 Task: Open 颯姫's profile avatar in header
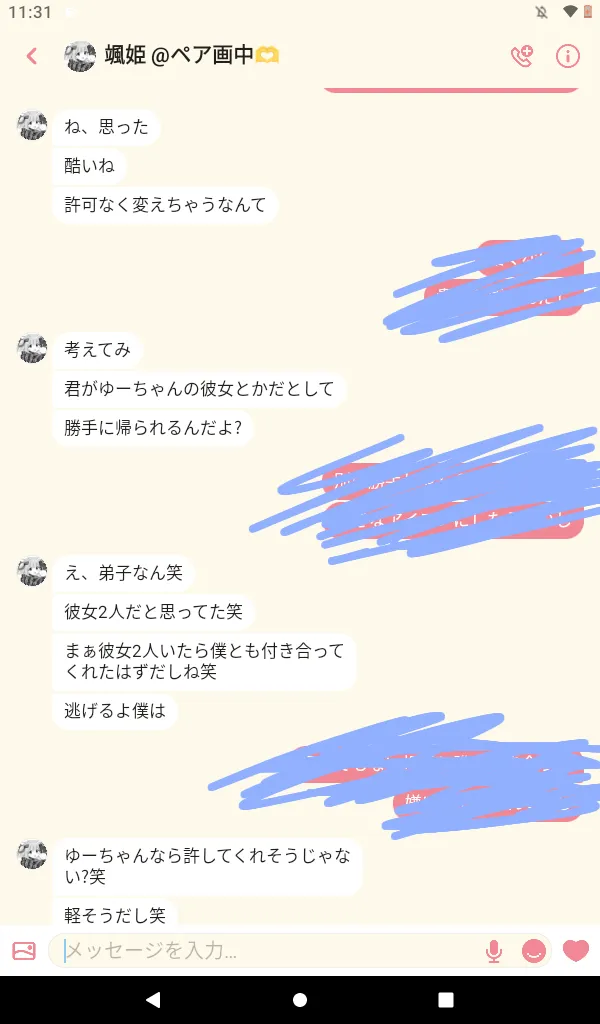(x=80, y=56)
